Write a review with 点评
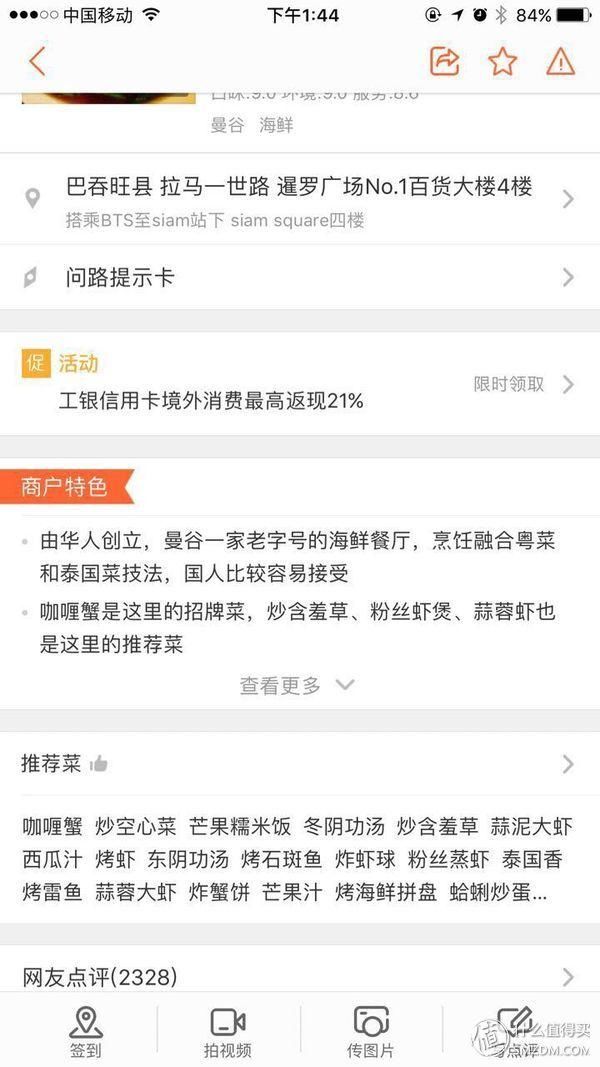Screen dimensions: 600x1067 515,1031
